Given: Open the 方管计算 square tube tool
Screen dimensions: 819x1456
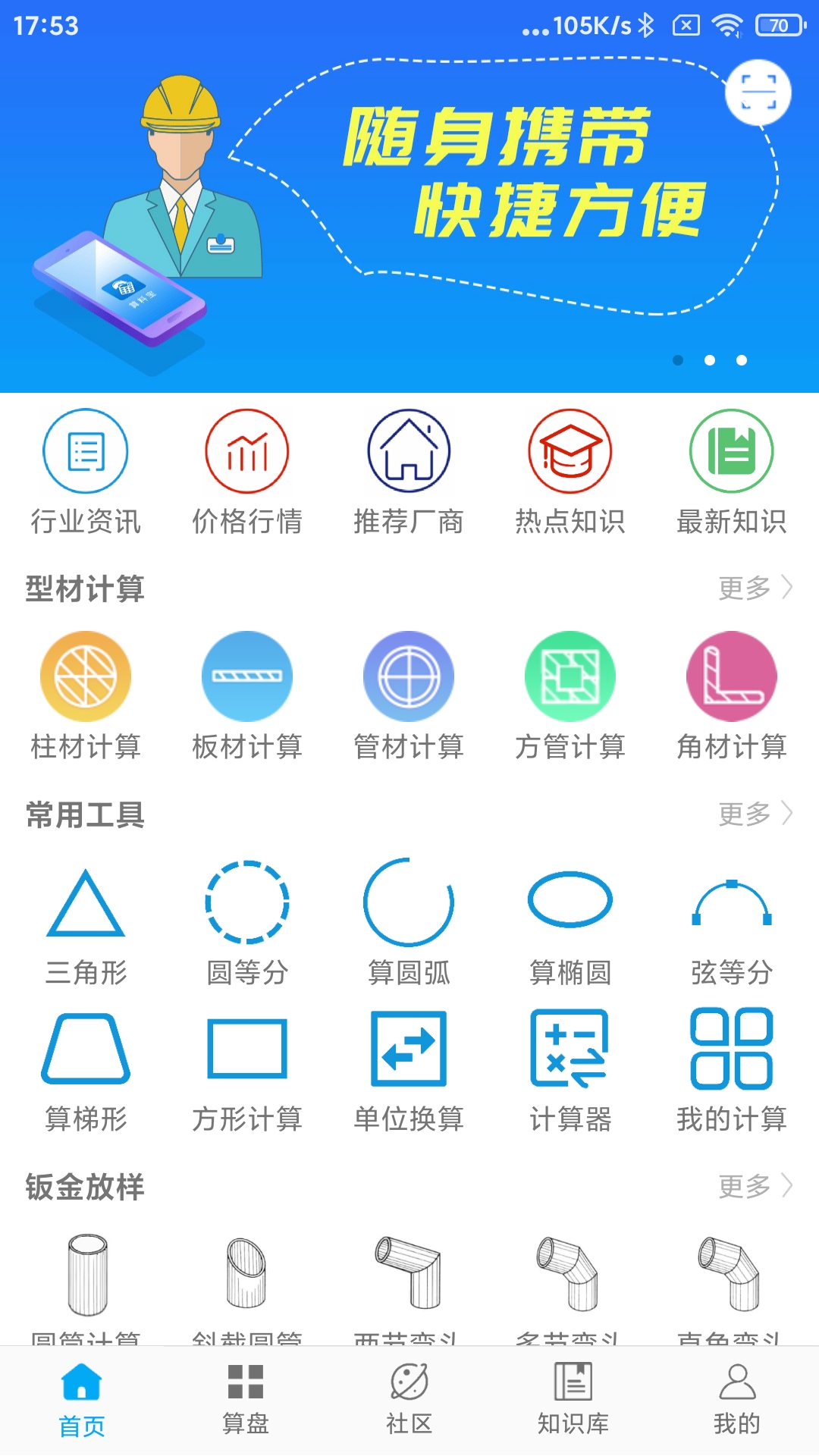Looking at the screenshot, I should coord(570,676).
